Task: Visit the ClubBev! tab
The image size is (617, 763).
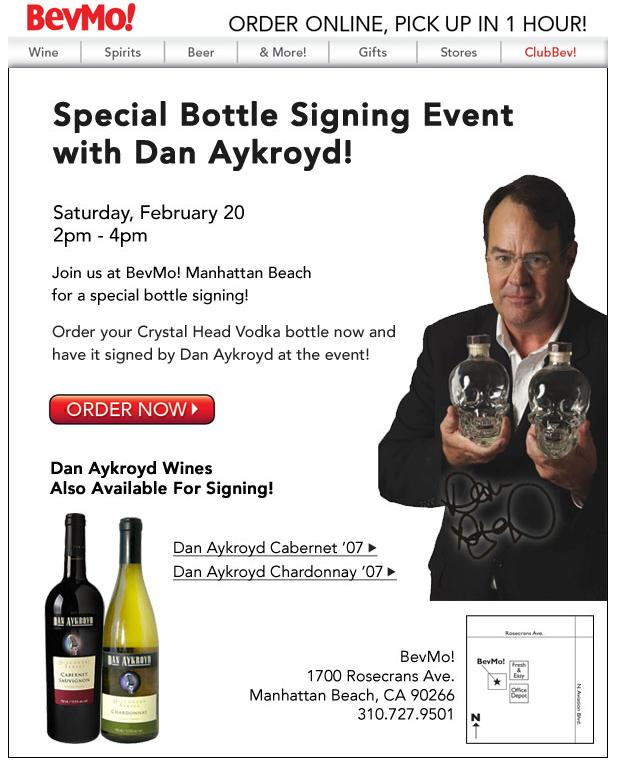Action: (550, 52)
